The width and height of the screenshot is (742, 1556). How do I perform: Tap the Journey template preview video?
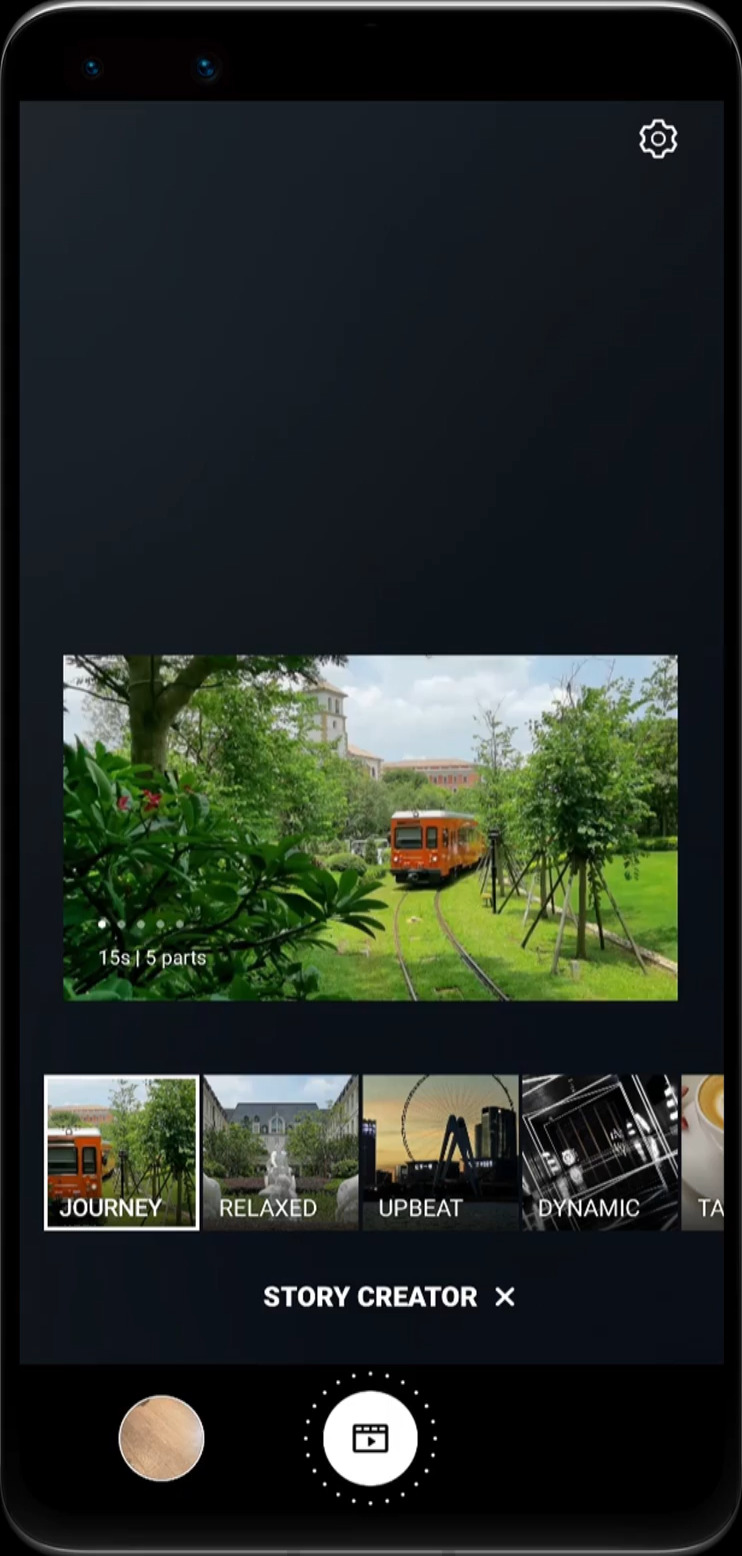tap(370, 827)
